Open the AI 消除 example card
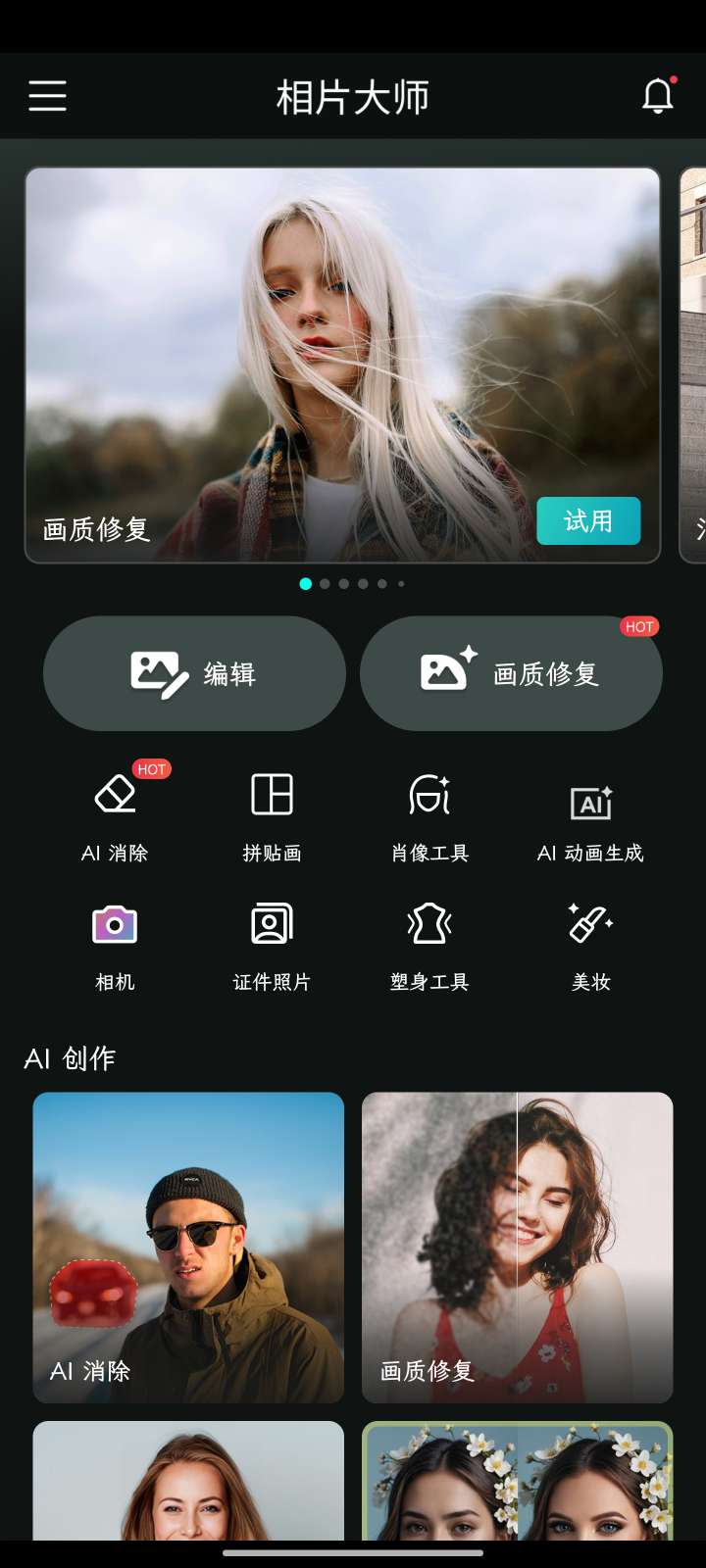The width and height of the screenshot is (706, 1568). 188,1245
